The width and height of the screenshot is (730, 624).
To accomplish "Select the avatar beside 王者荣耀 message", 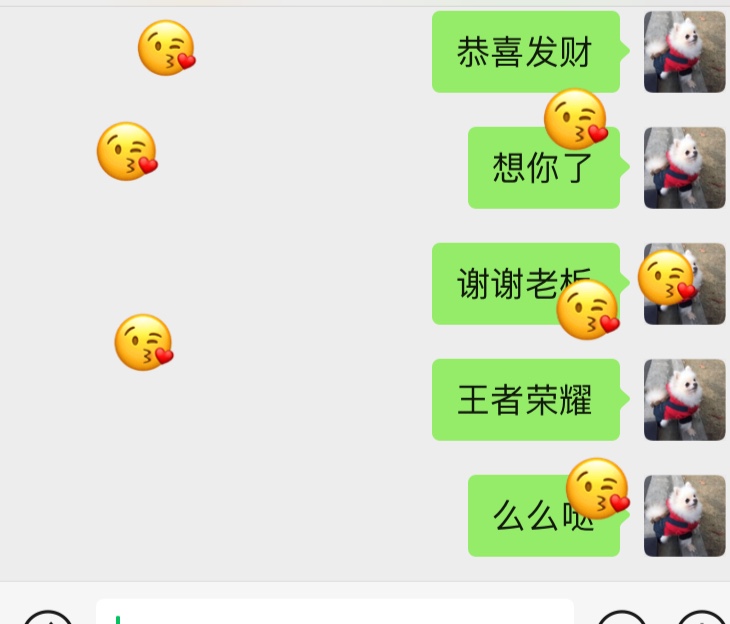I will [685, 400].
